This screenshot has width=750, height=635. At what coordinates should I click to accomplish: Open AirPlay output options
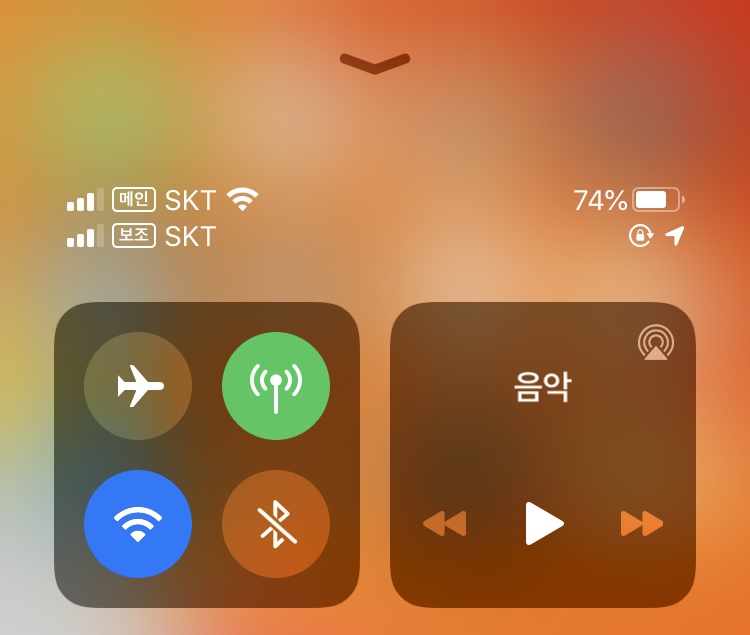pyautogui.click(x=656, y=343)
